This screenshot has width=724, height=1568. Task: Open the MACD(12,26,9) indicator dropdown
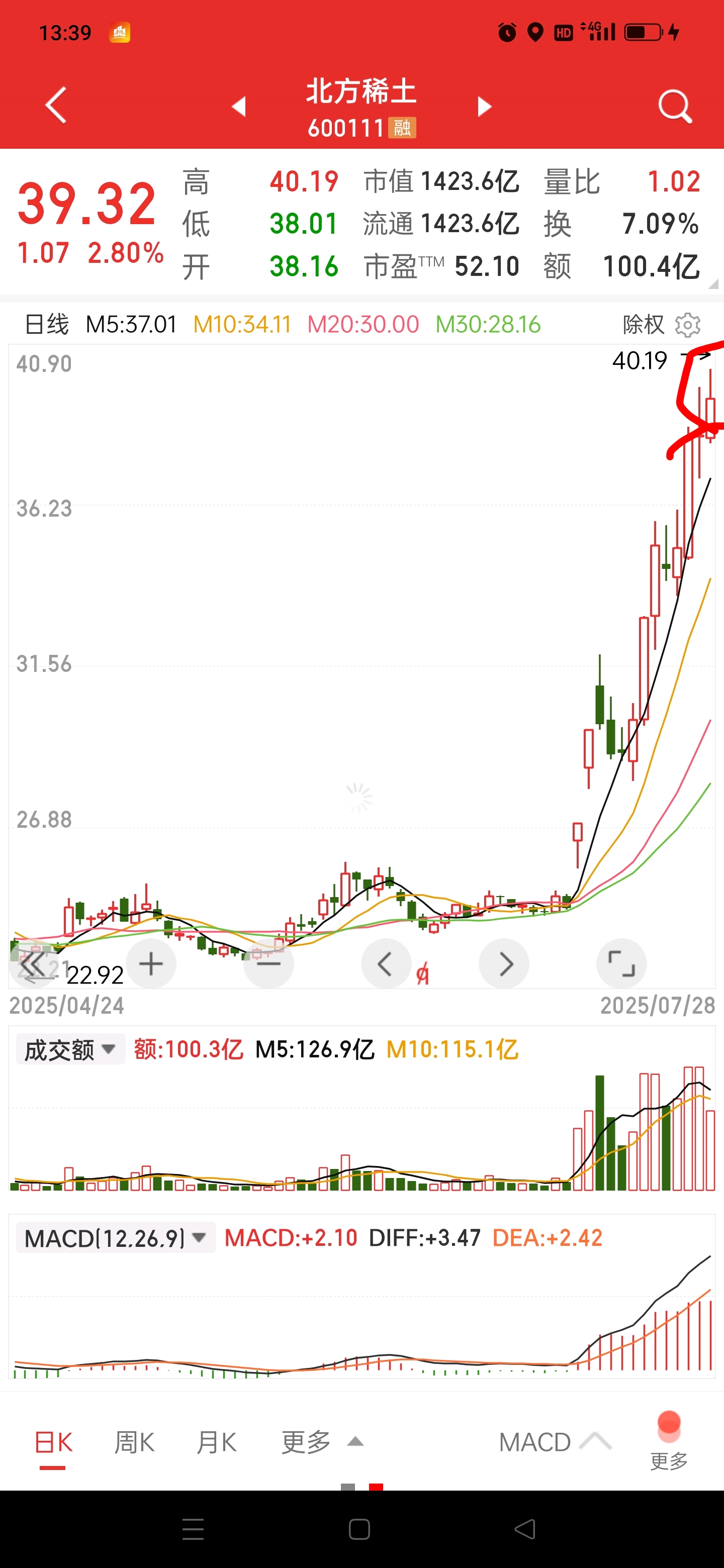(116, 1237)
